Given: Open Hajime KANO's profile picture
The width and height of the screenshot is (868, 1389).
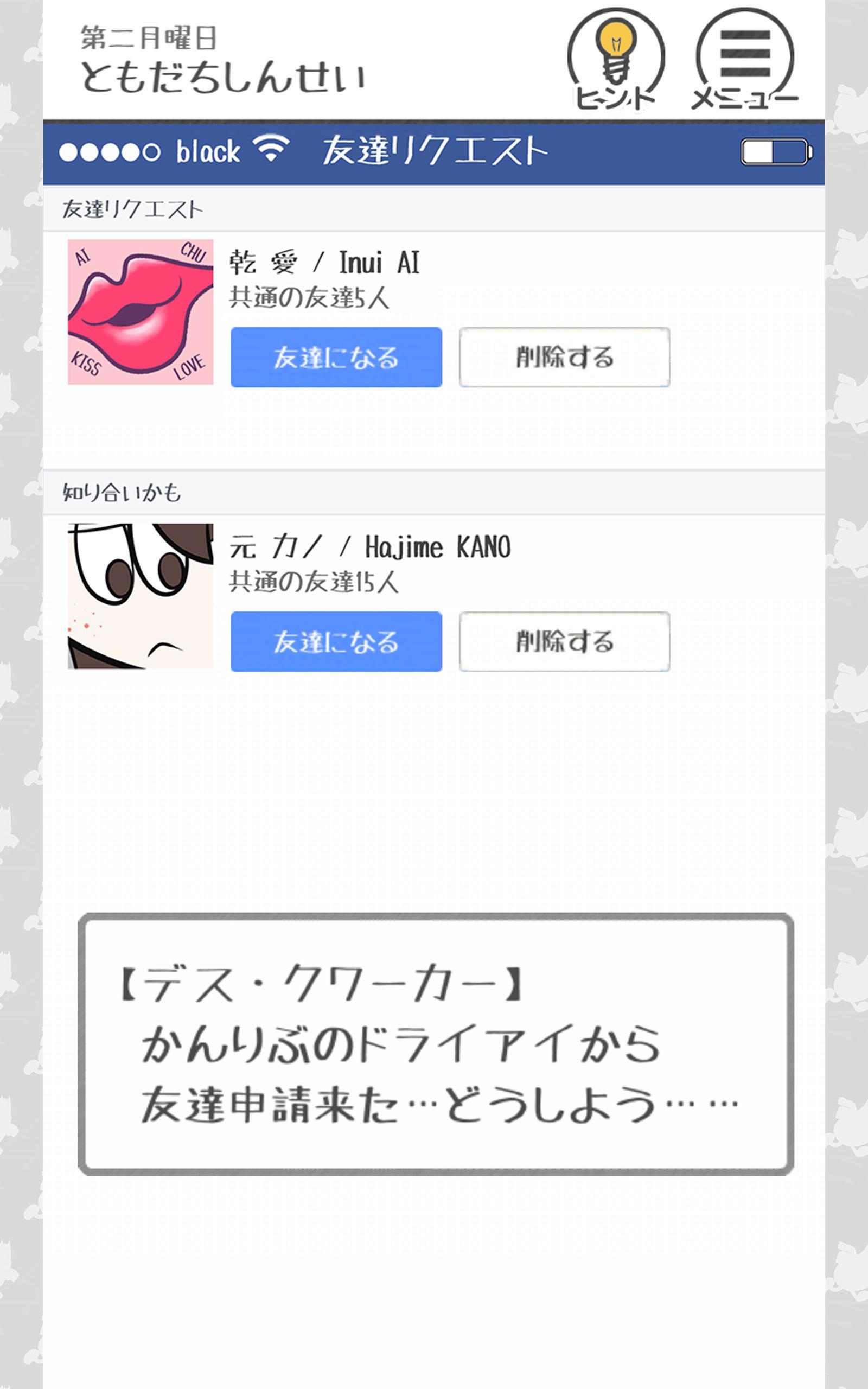Looking at the screenshot, I should (x=141, y=596).
